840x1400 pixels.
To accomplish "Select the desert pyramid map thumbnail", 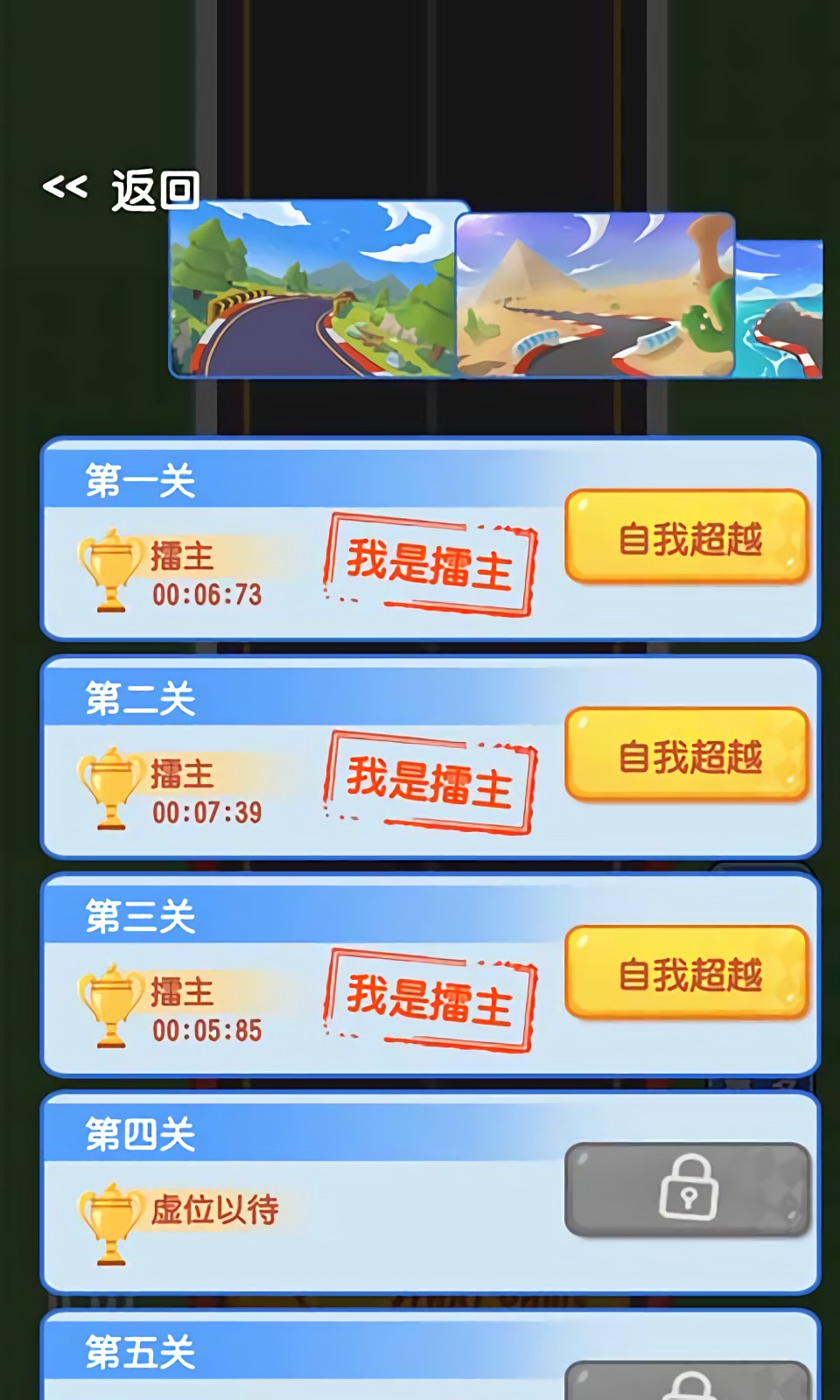I will [x=595, y=296].
